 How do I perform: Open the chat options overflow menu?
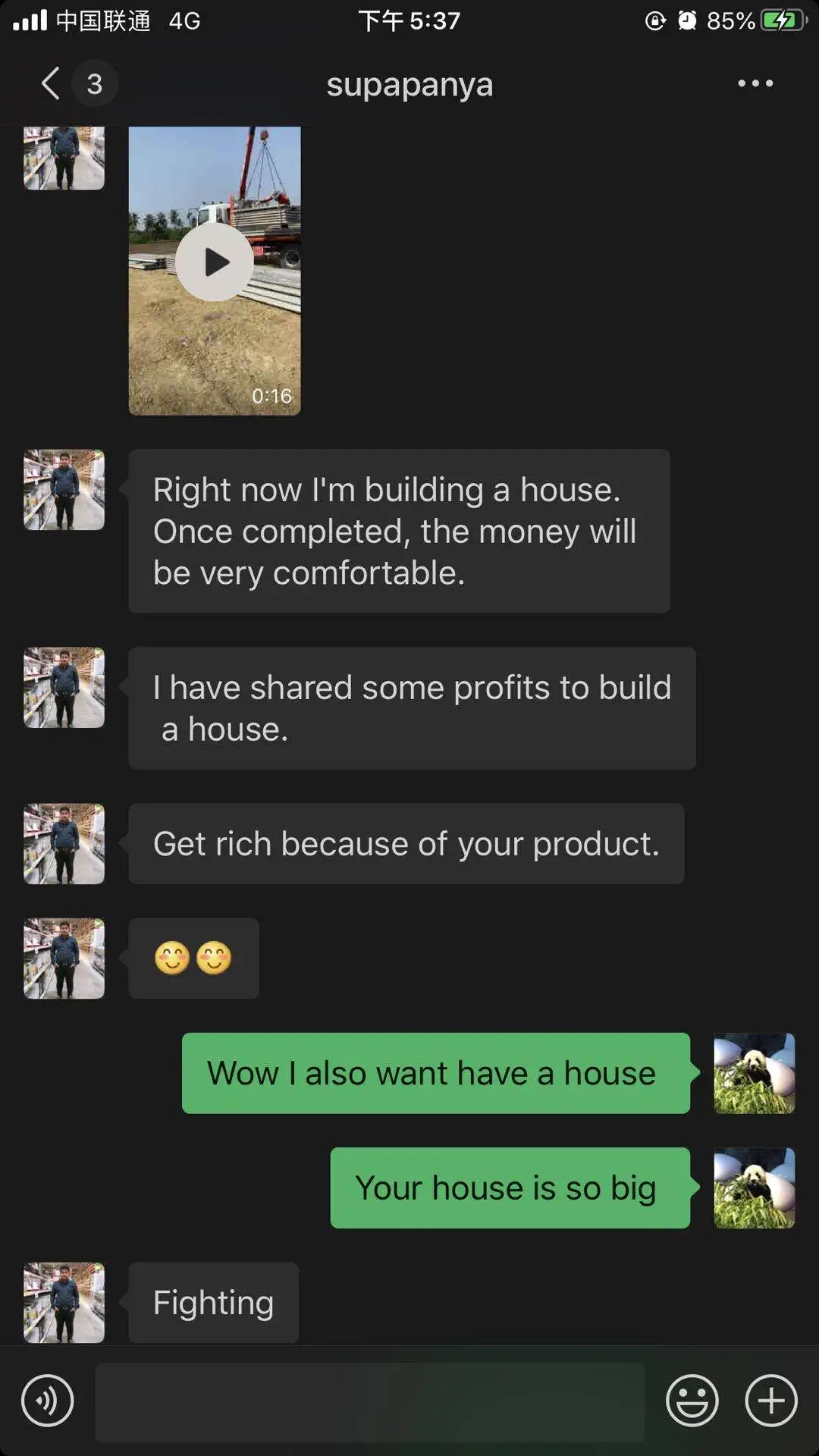[x=755, y=83]
